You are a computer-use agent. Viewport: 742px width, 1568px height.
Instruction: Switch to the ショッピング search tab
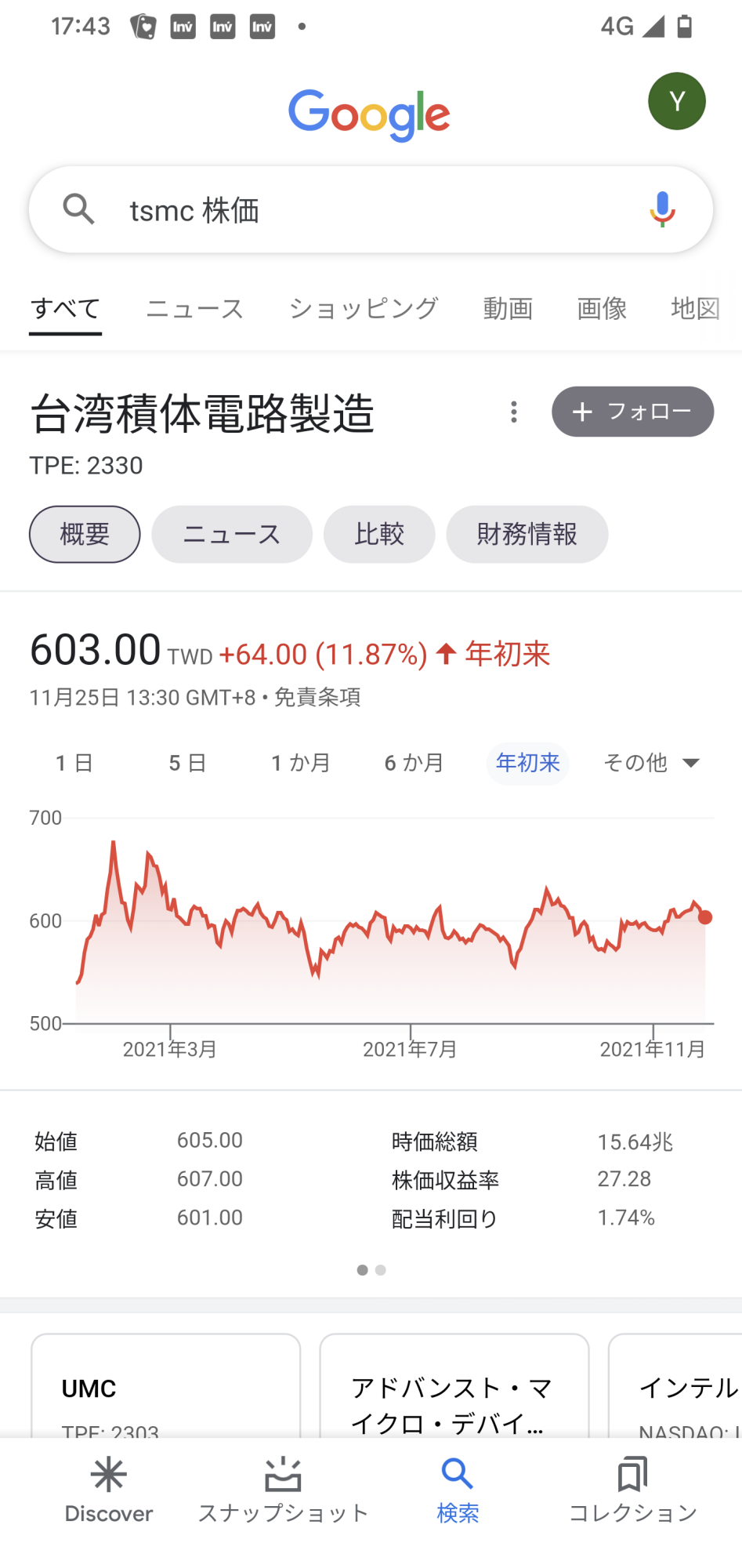point(363,308)
